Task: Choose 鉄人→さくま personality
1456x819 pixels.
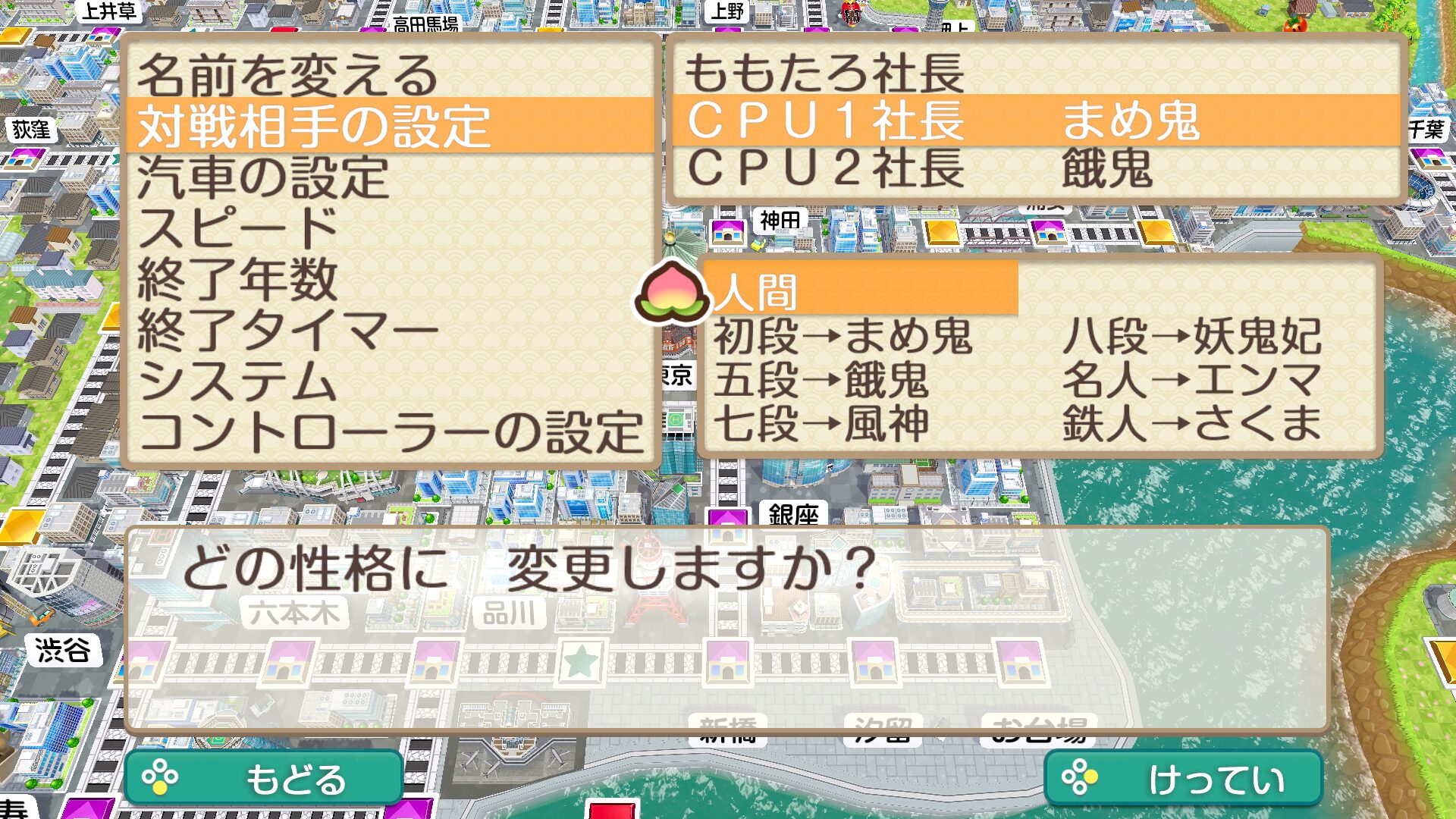Action: pos(1191,423)
